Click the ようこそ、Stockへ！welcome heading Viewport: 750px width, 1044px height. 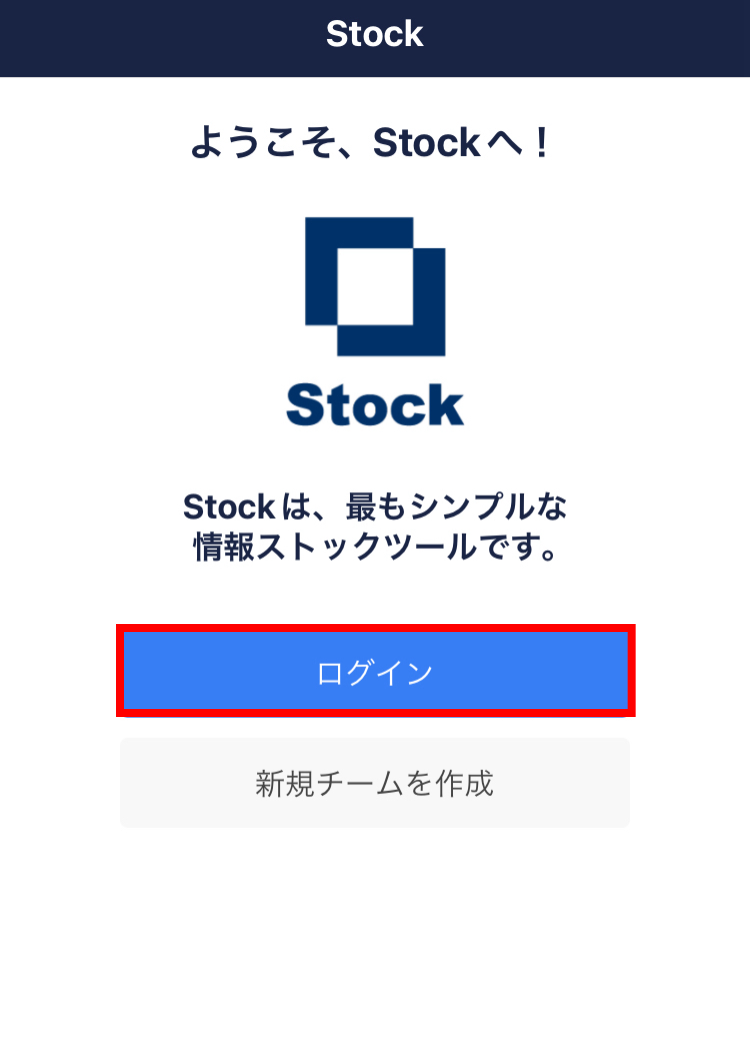click(x=375, y=144)
